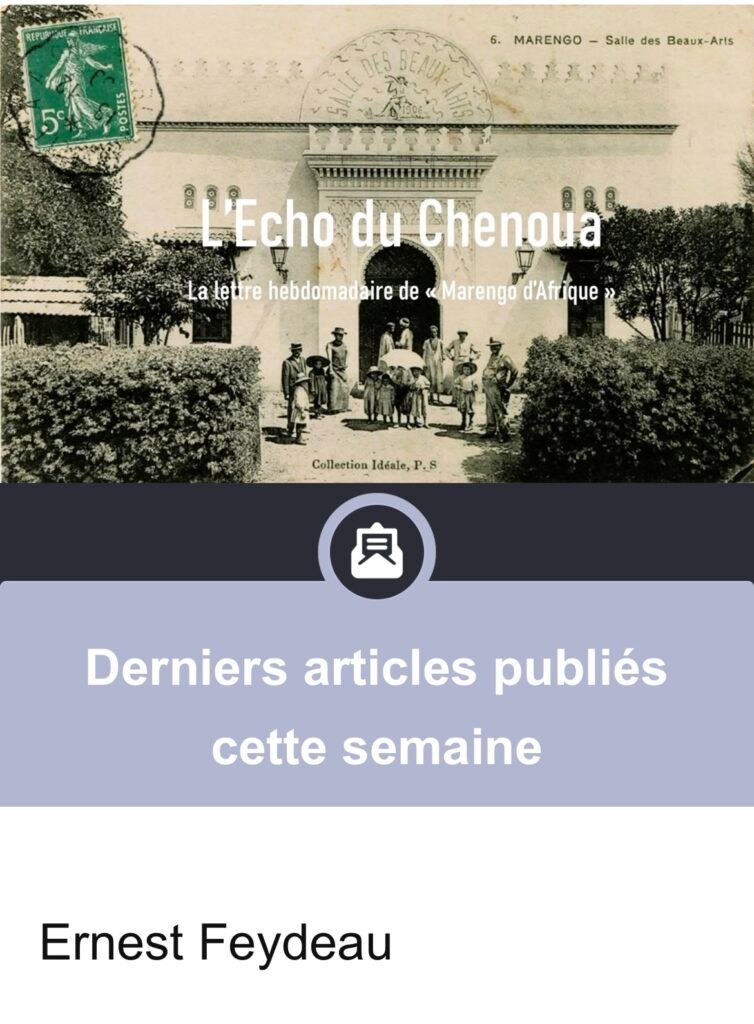754x1024 pixels.
Task: Open the Ernest Feydeau article
Action: (x=215, y=943)
